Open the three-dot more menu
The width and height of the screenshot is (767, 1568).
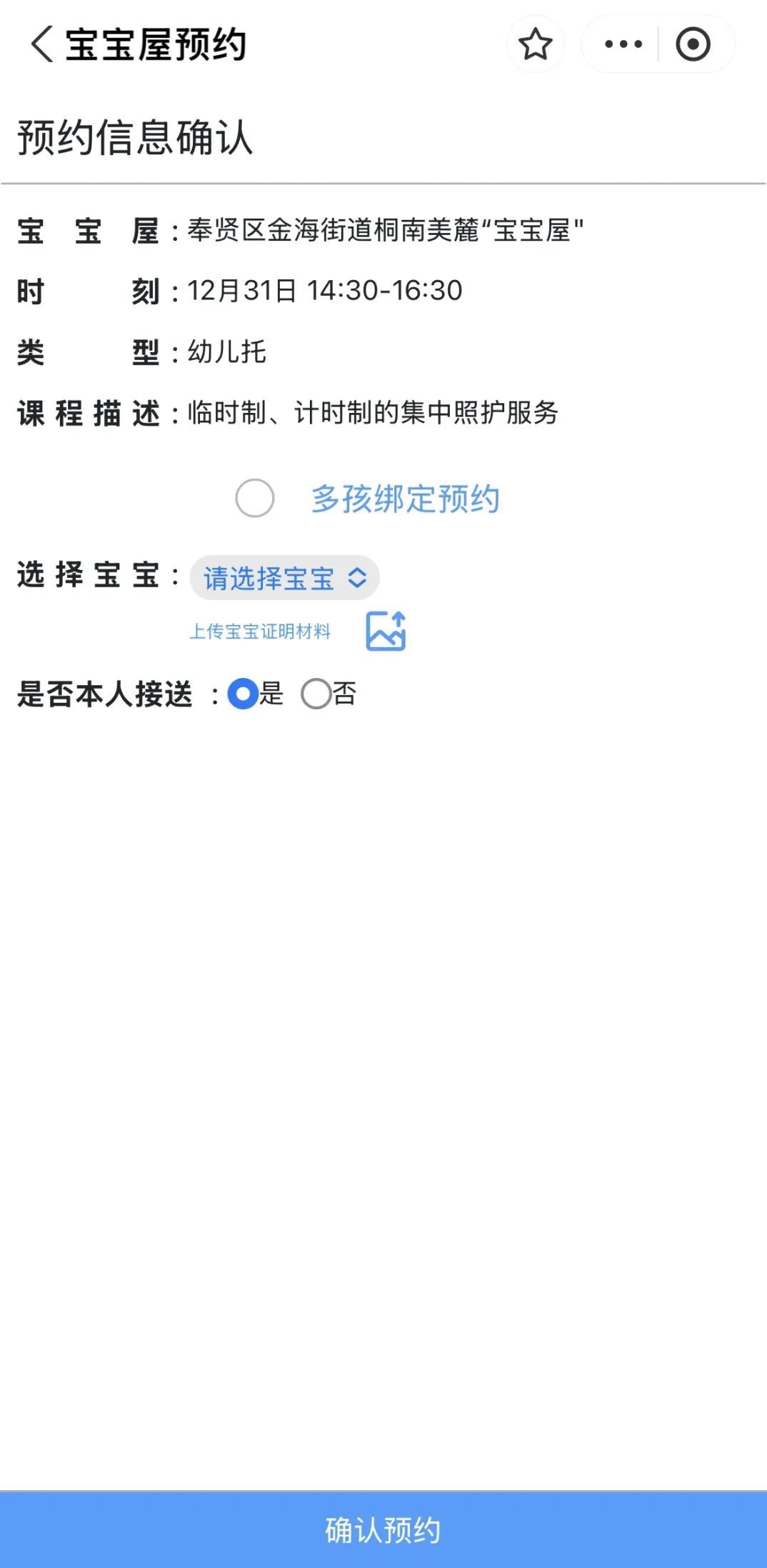coord(623,44)
